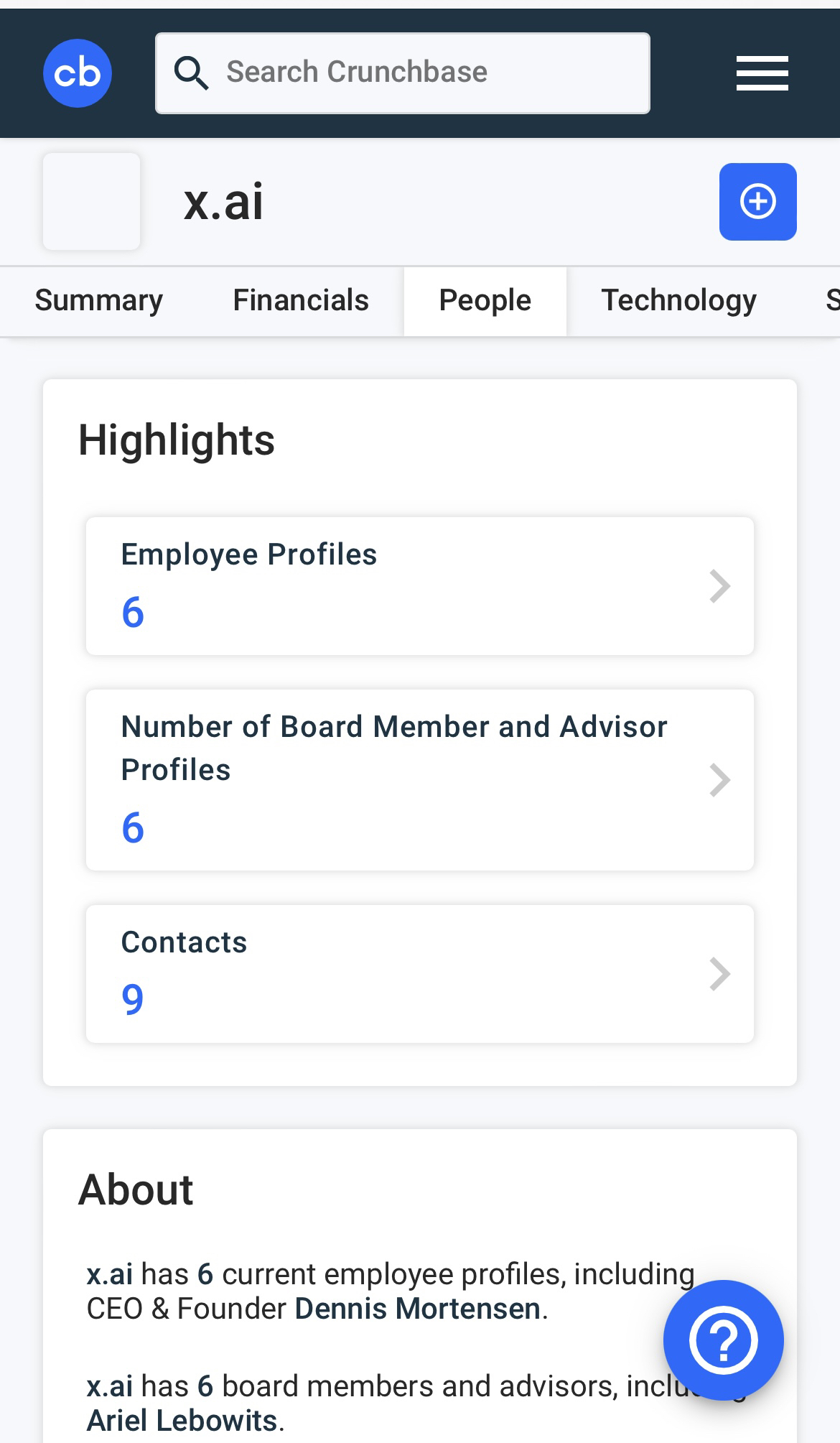Open the Dennis Mortensen link

[x=418, y=1309]
